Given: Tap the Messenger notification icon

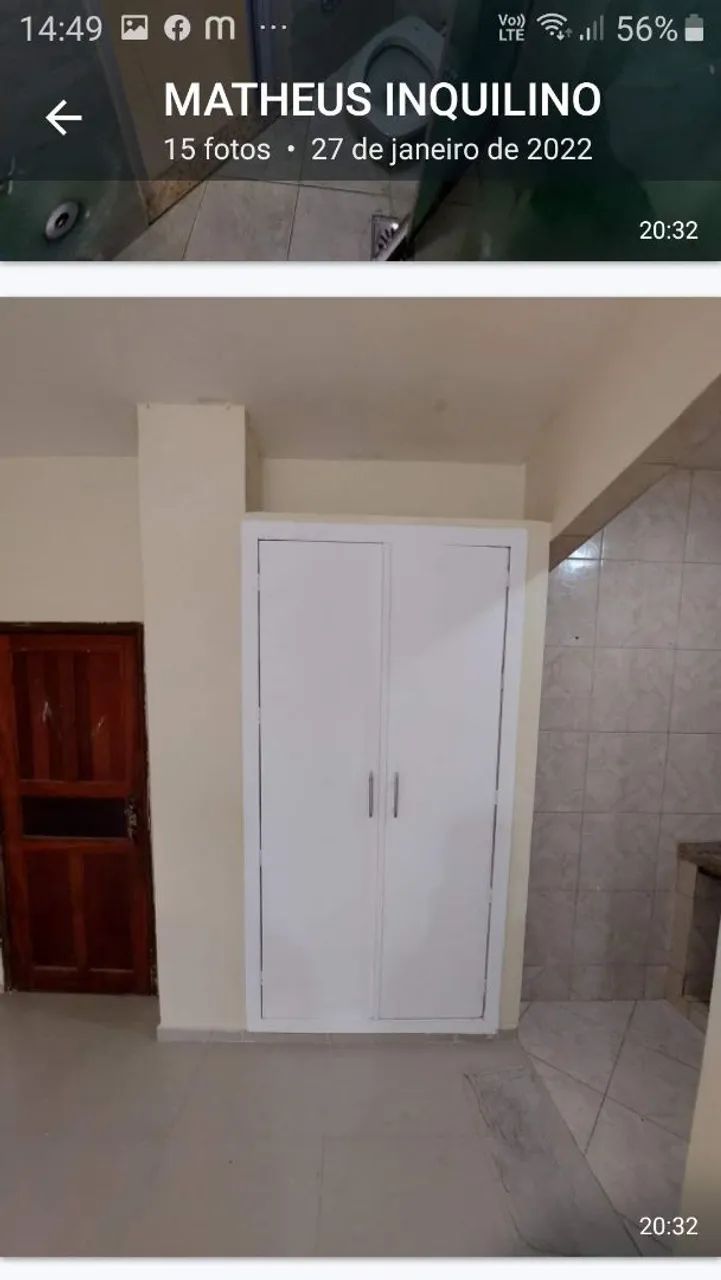Looking at the screenshot, I should coord(218,25).
